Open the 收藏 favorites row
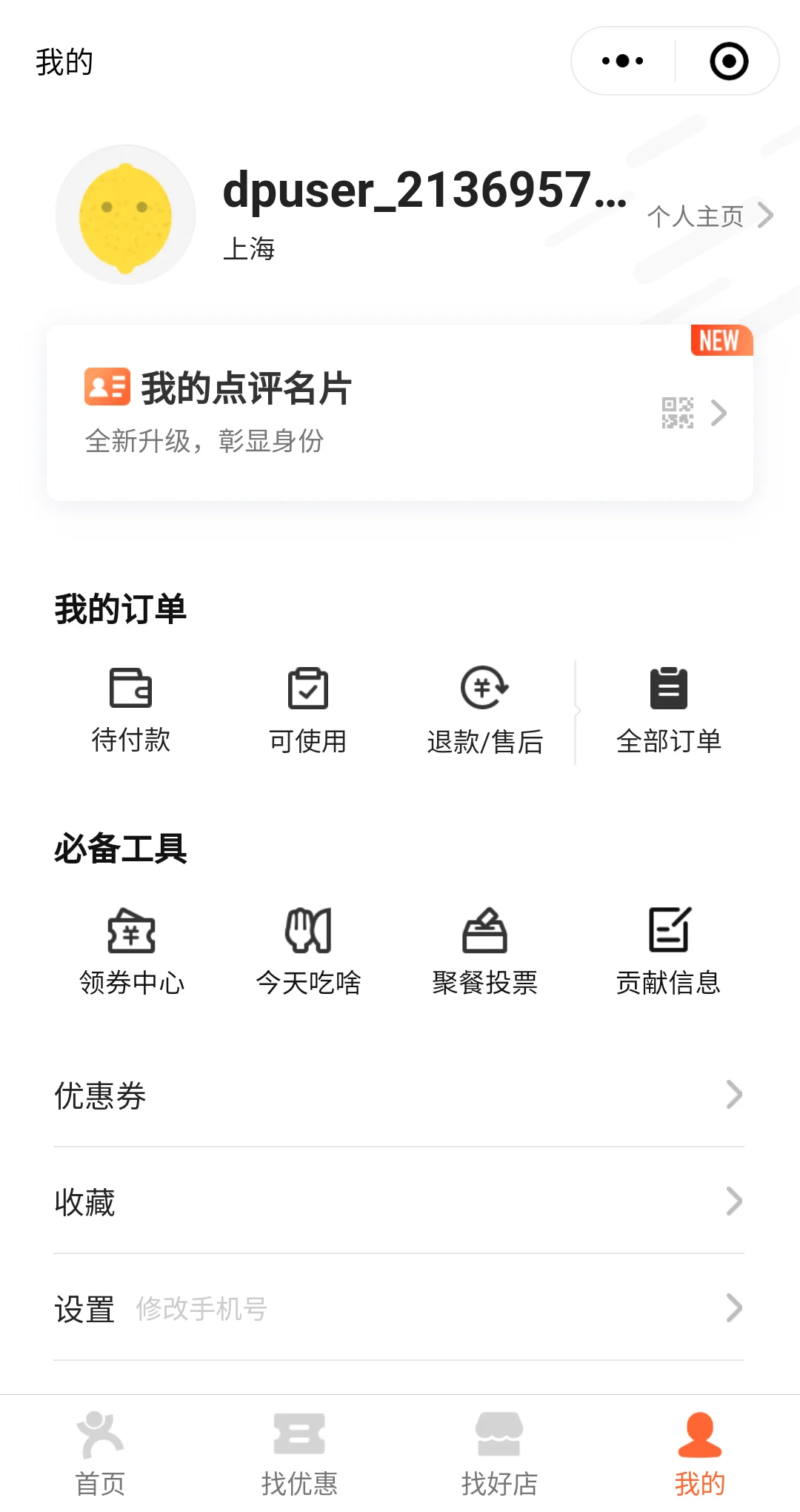Image resolution: width=800 pixels, height=1512 pixels. coord(399,1201)
